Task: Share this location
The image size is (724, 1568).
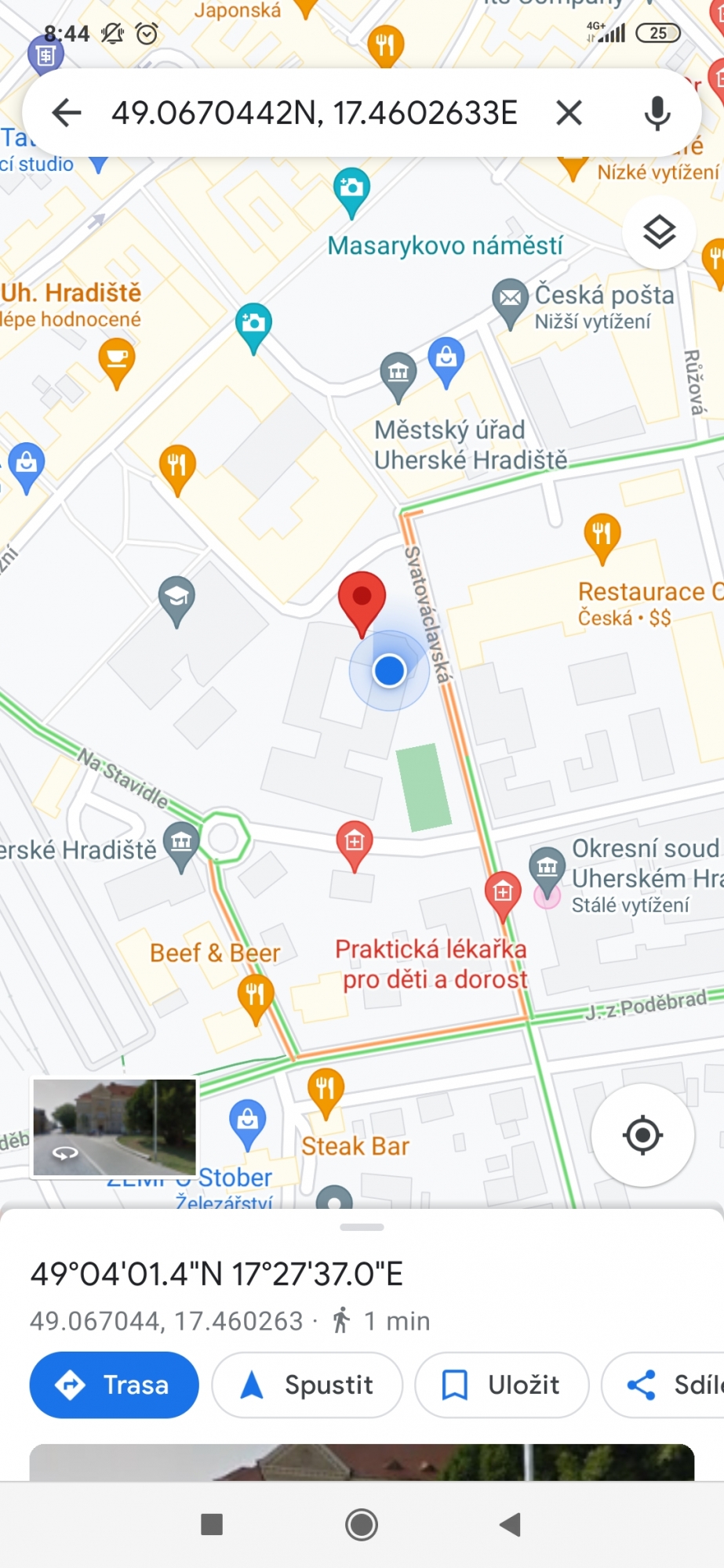Action: coord(663,1385)
